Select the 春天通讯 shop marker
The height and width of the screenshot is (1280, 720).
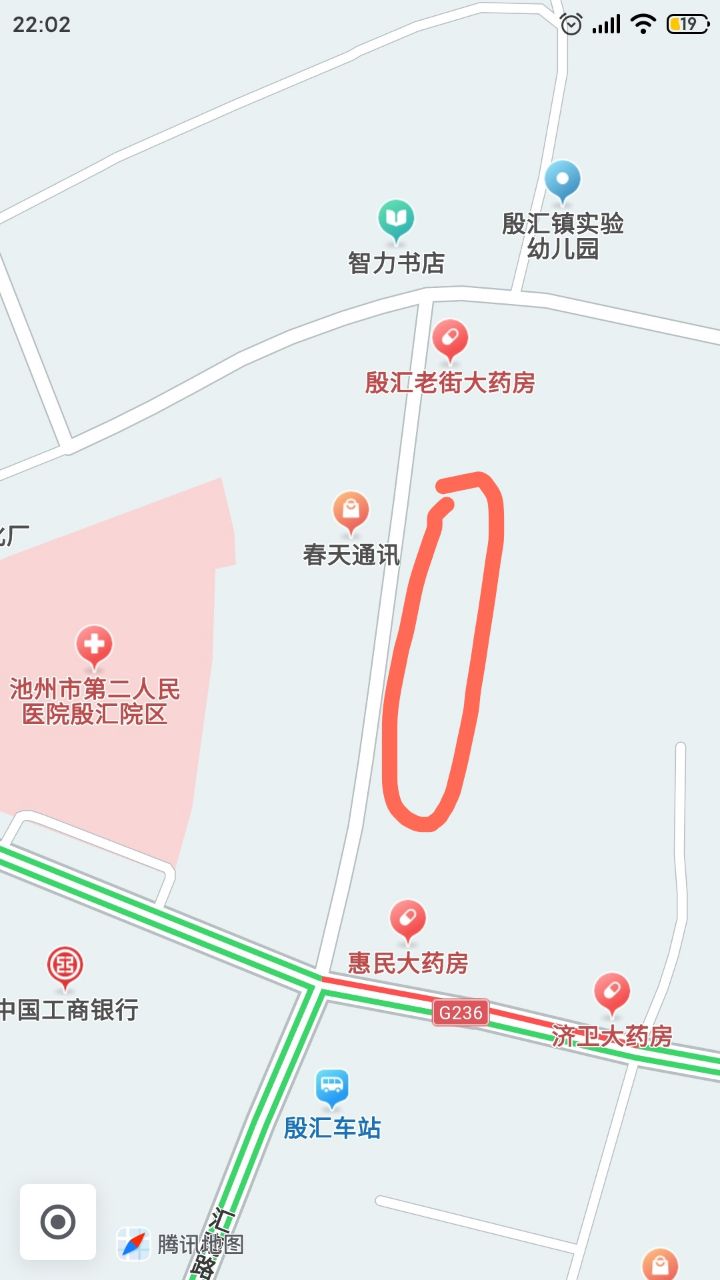351,512
